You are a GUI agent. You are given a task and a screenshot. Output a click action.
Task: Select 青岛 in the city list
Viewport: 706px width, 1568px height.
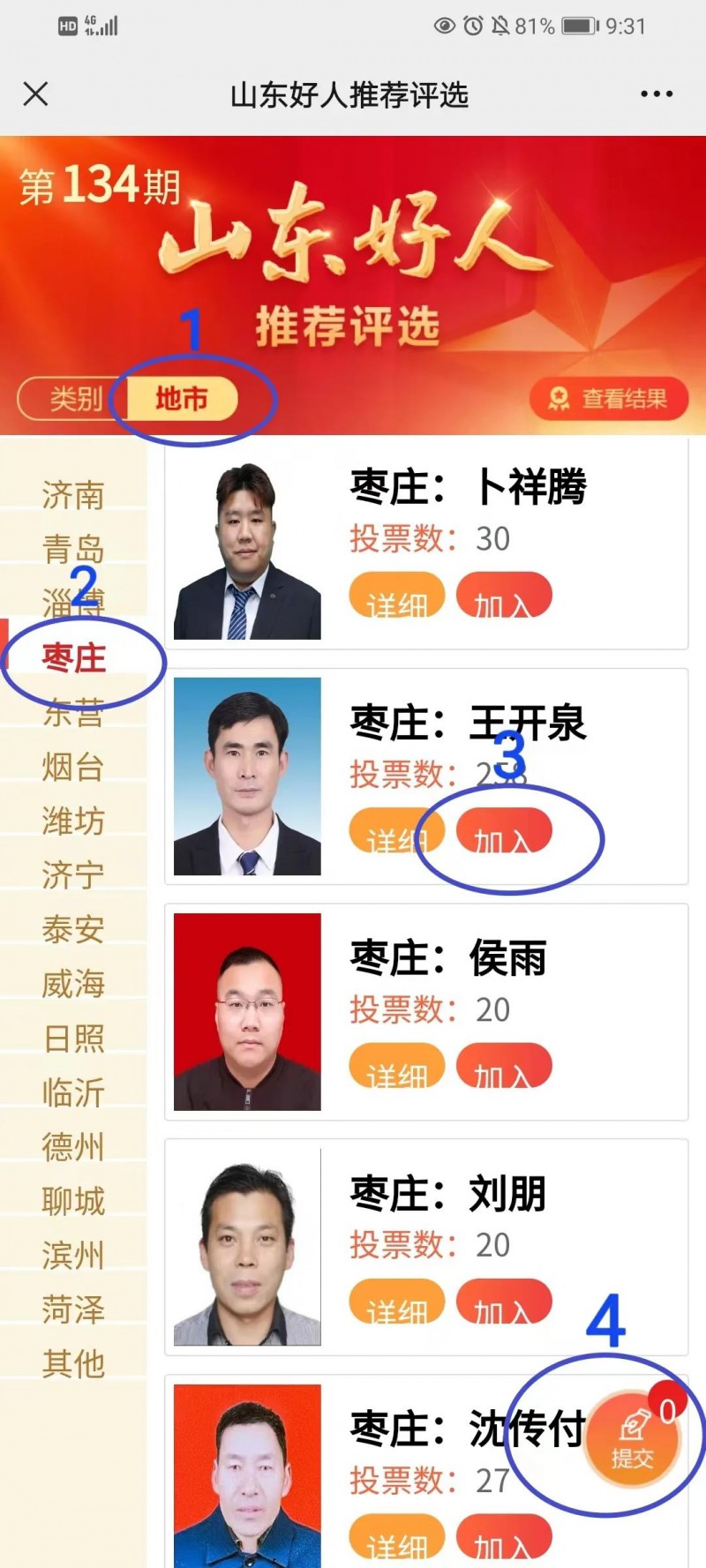point(73,549)
